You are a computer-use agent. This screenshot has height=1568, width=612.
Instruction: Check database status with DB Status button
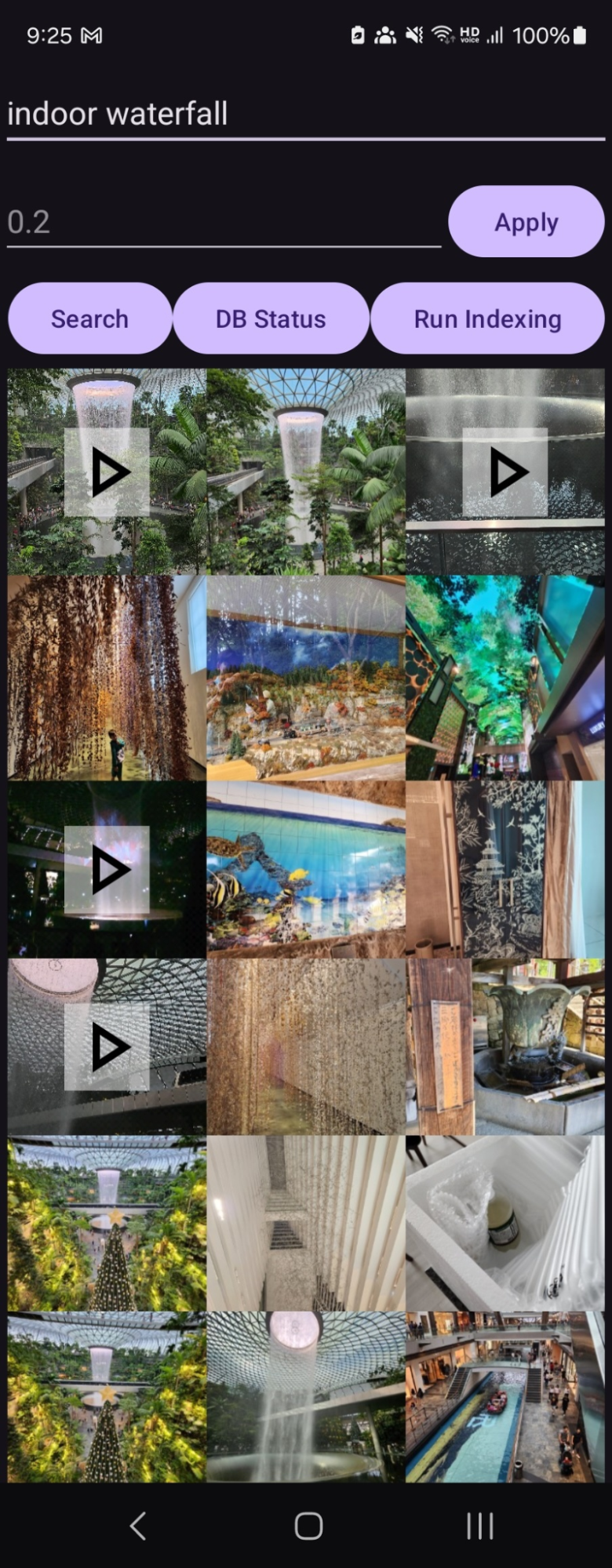[x=271, y=318]
